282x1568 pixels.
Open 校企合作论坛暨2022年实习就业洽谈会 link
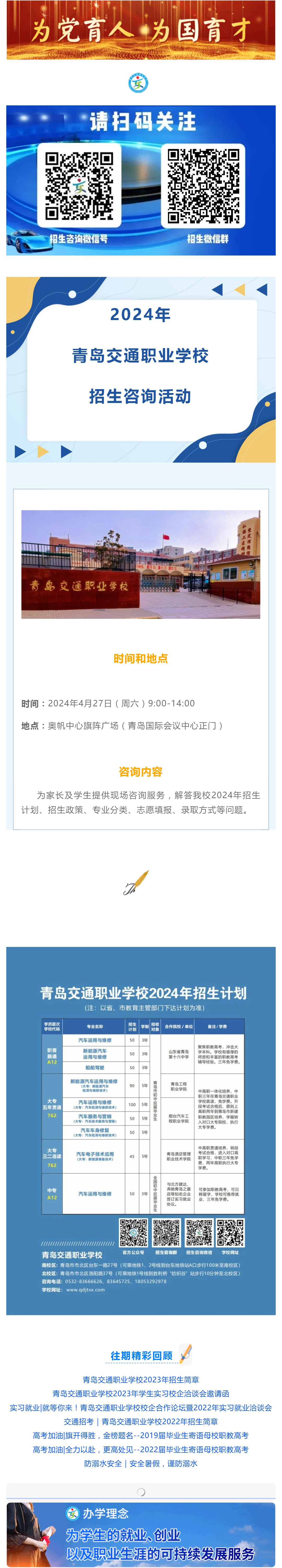[x=140, y=1407]
